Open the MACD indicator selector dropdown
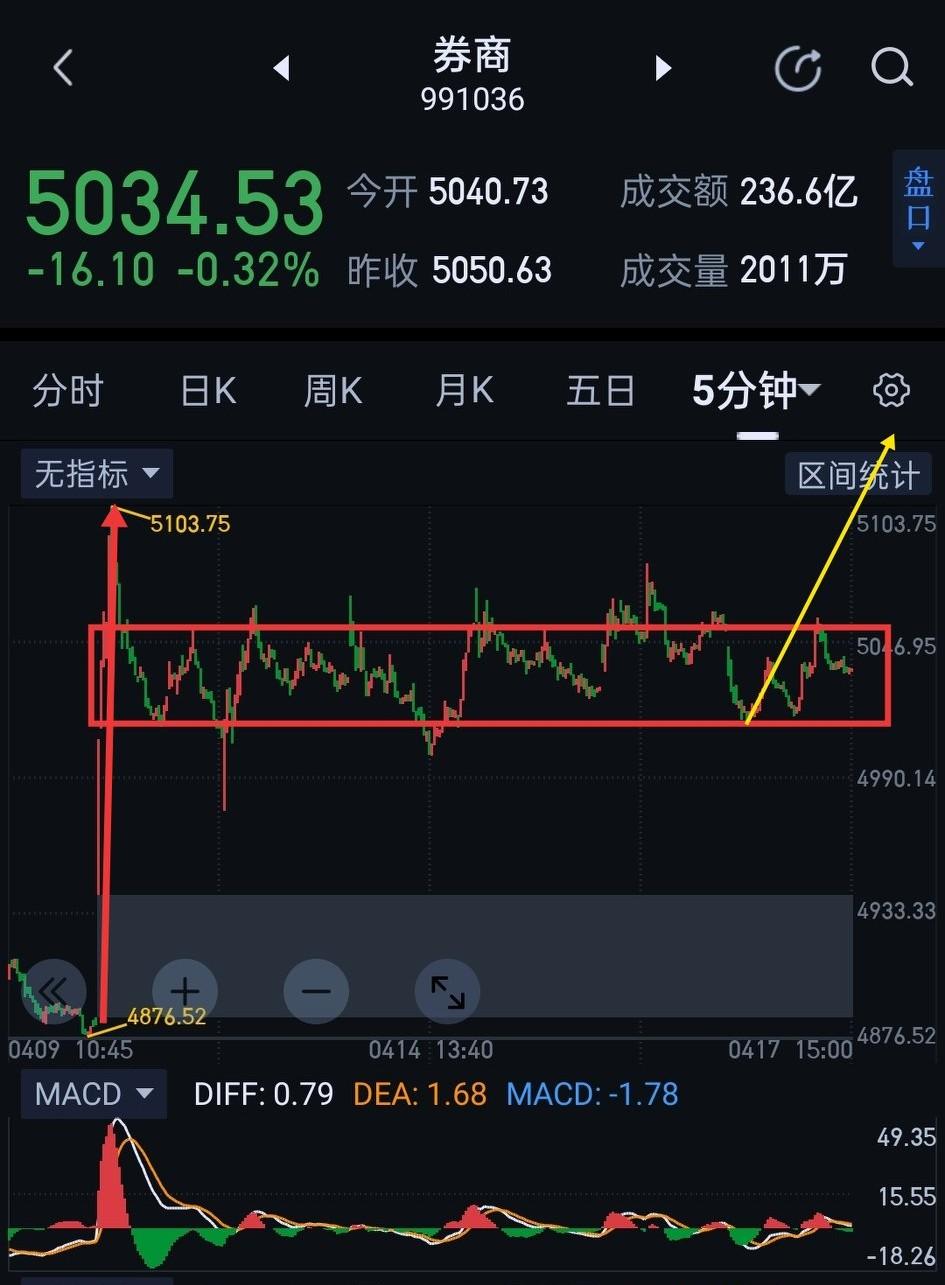Viewport: 945px width, 1285px height. click(93, 1094)
